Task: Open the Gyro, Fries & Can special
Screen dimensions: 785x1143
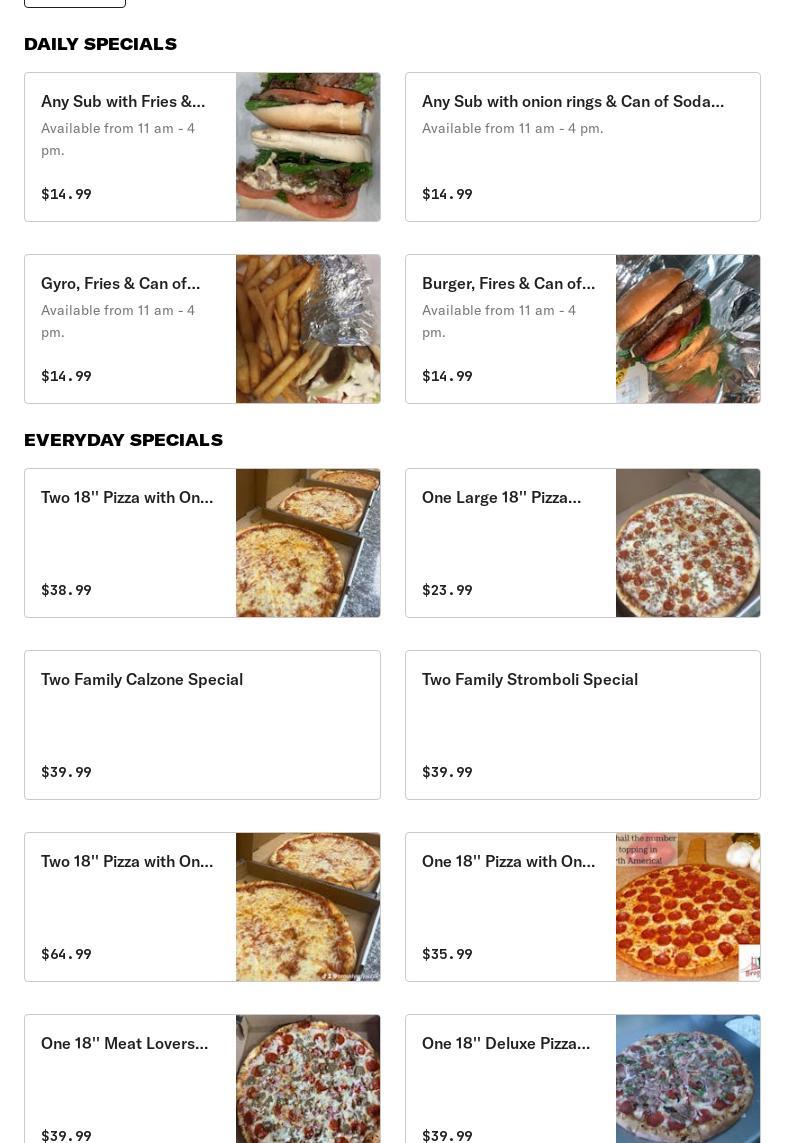Action: (x=202, y=329)
